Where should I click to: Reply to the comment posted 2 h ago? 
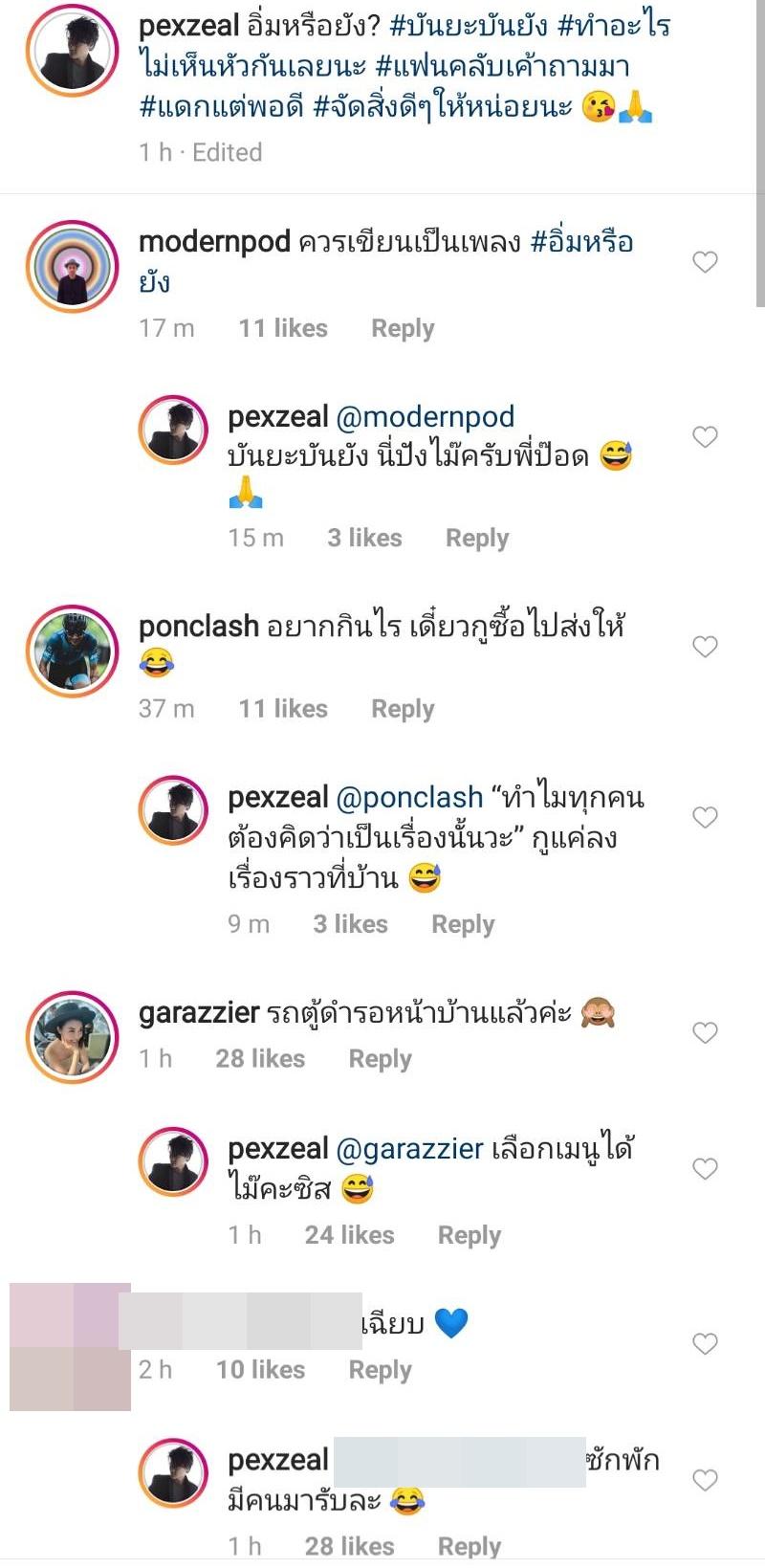click(x=380, y=1370)
